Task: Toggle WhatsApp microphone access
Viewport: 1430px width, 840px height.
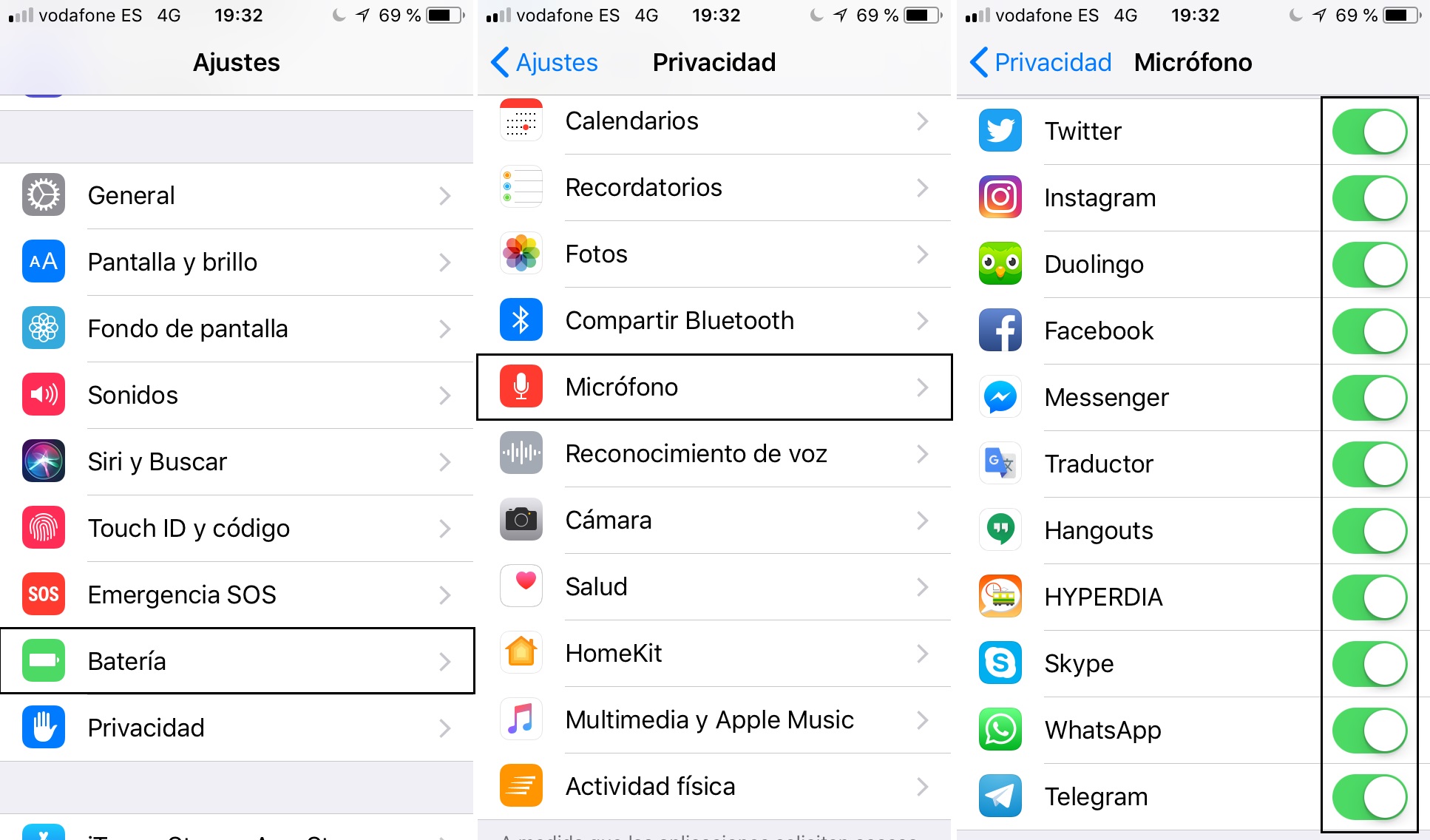Action: click(x=1369, y=731)
